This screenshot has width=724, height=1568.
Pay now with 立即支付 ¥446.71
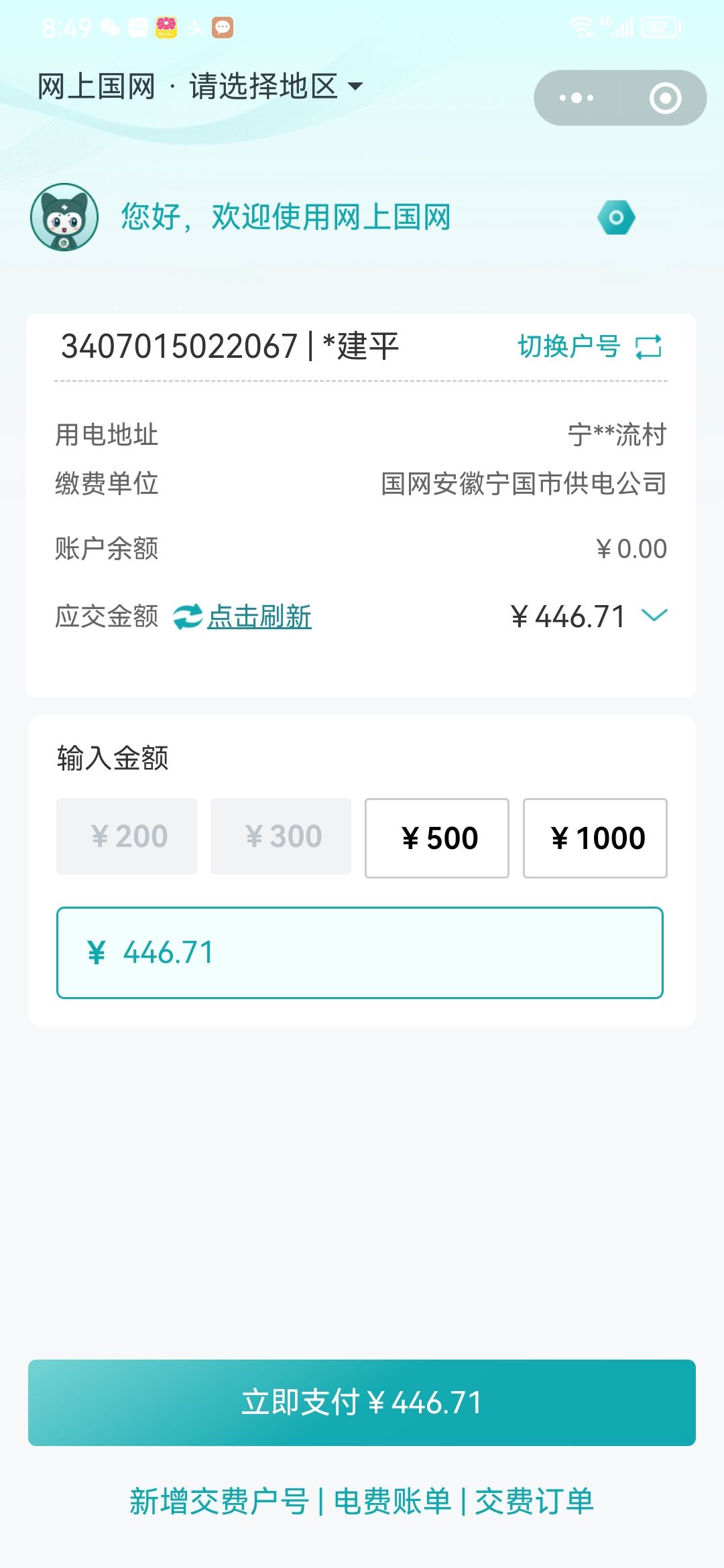point(362,1402)
